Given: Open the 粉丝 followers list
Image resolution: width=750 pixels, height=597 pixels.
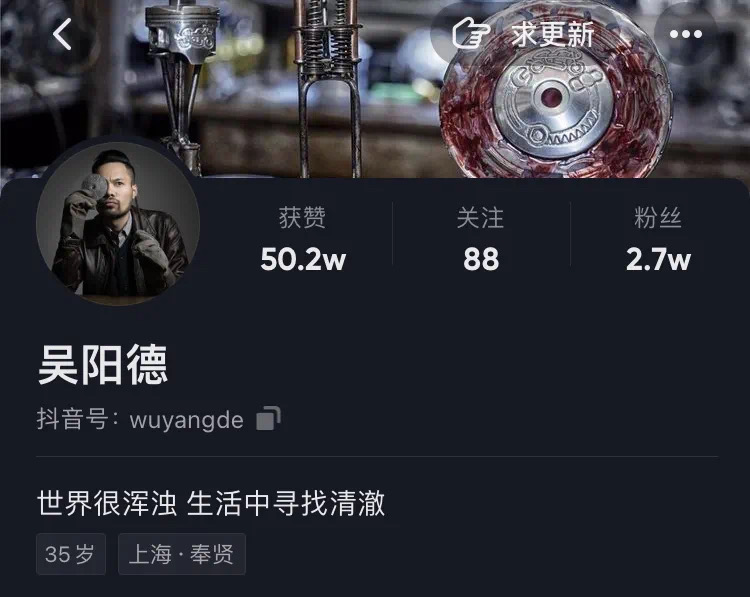Looking at the screenshot, I should 658,240.
